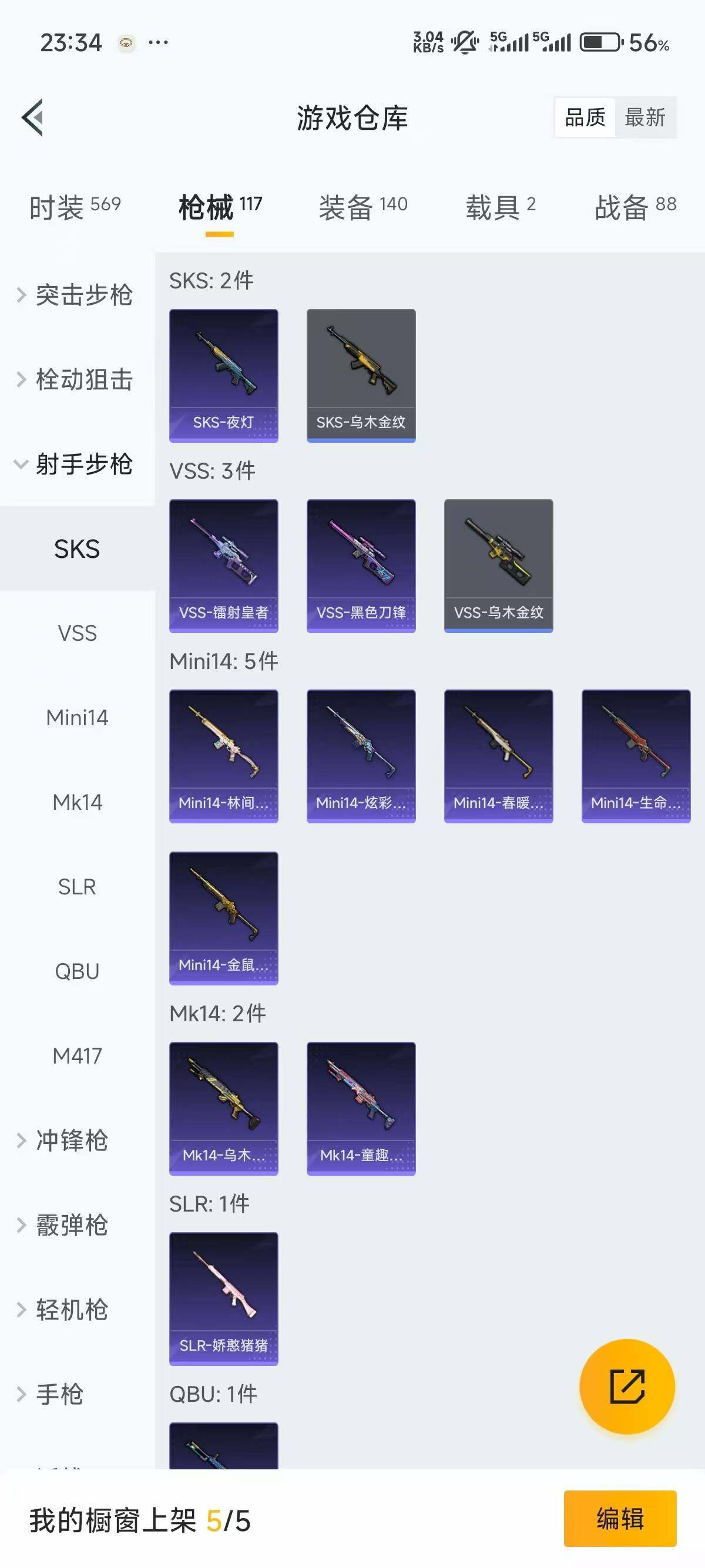This screenshot has height=1568, width=705.
Task: Open the 装备 tab
Action: [363, 207]
